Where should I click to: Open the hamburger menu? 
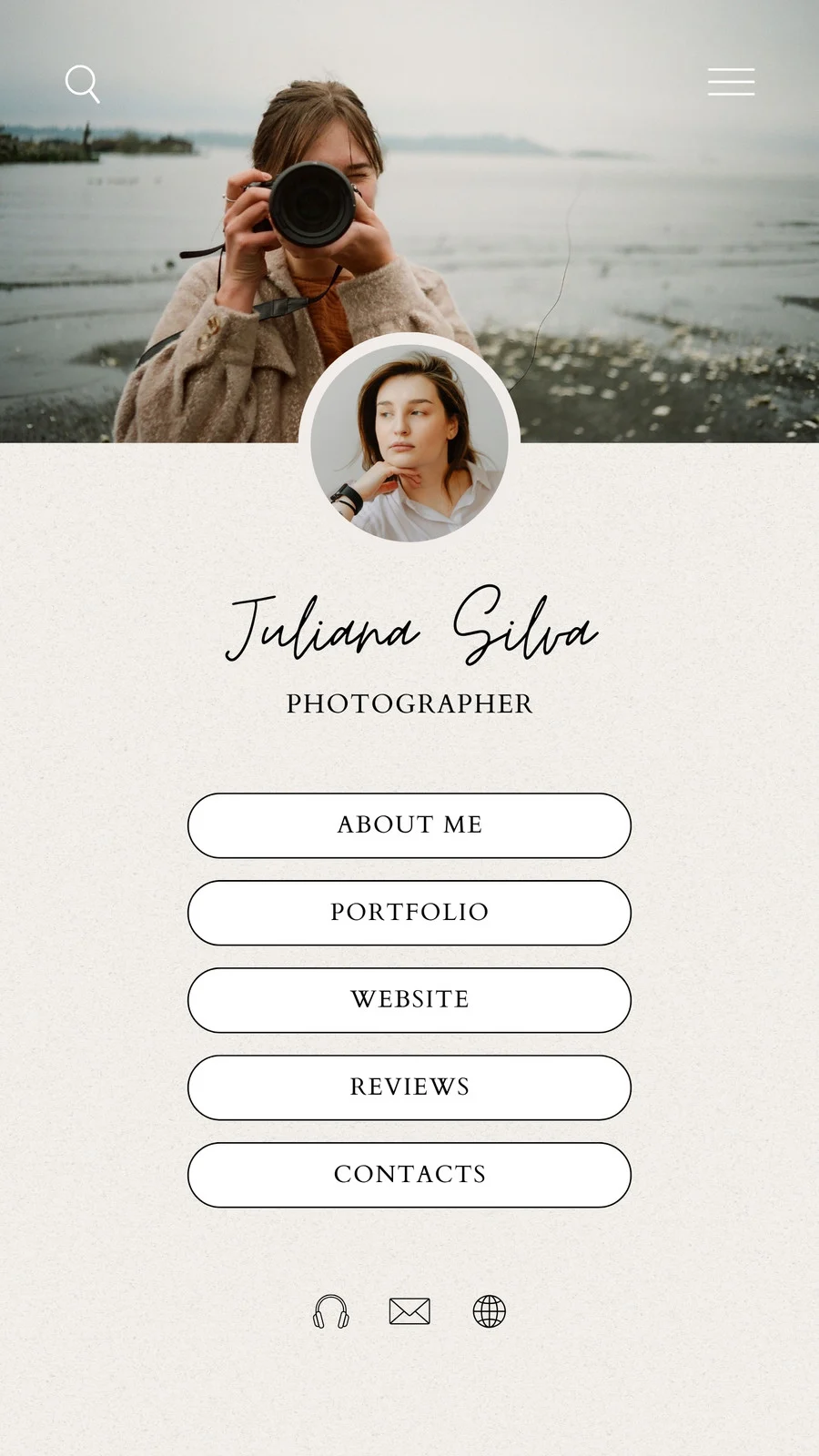(x=732, y=82)
